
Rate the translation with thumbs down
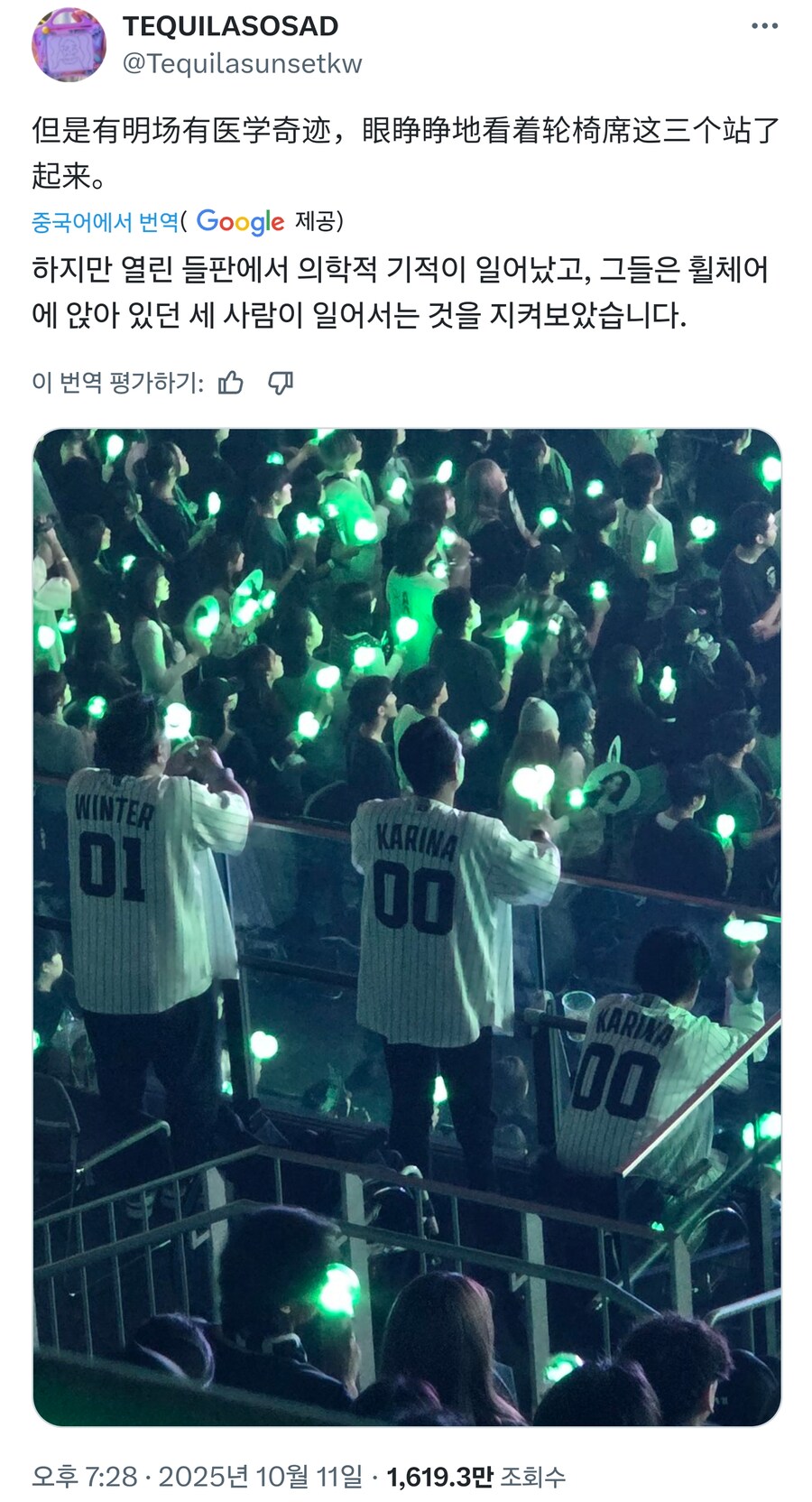pos(281,383)
